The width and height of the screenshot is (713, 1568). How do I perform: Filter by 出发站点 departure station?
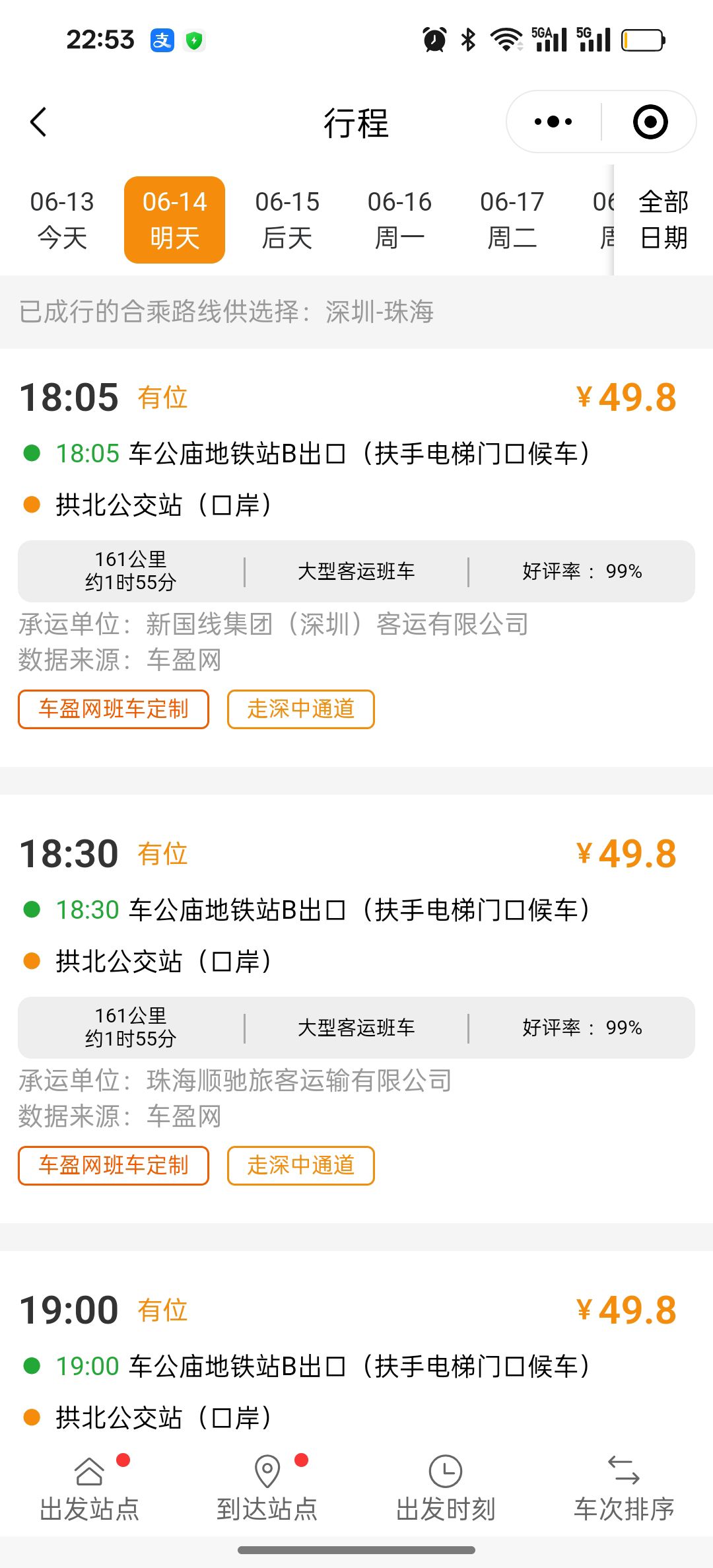point(90,1489)
